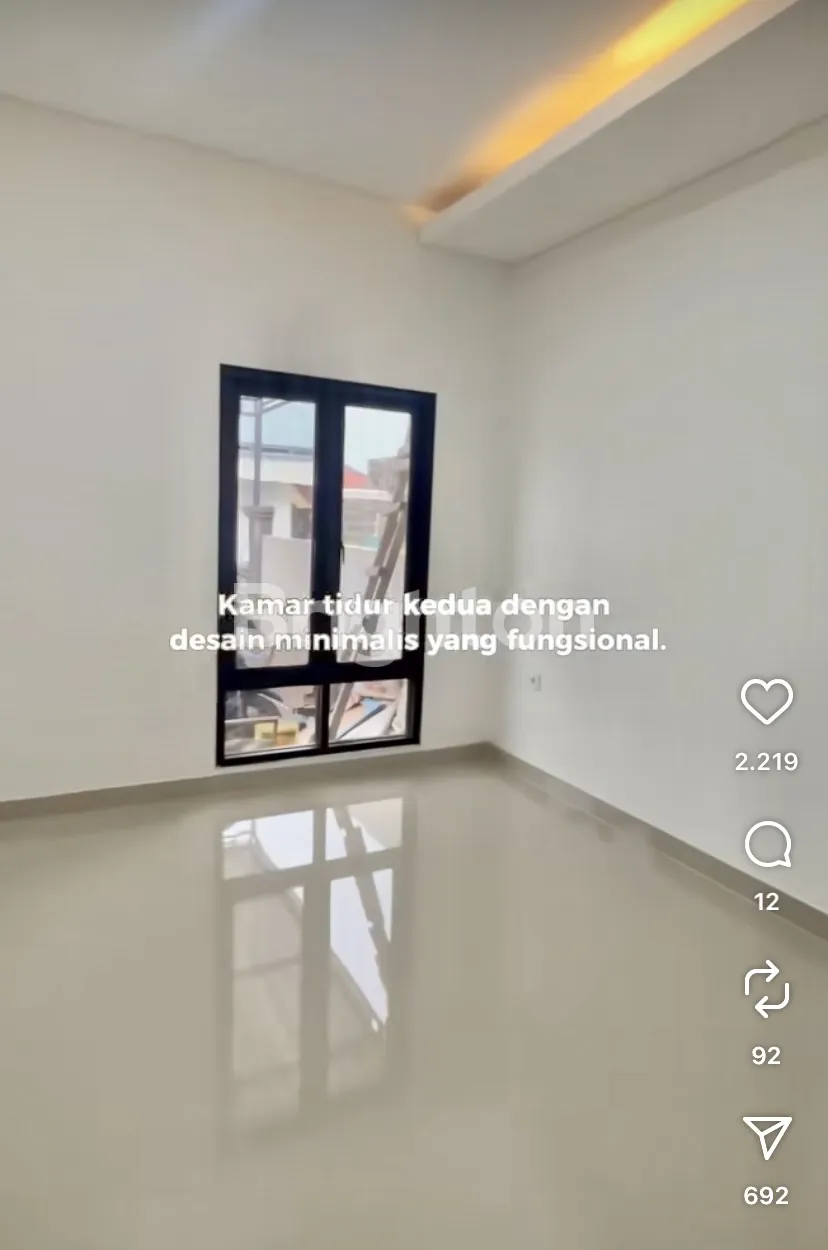The width and height of the screenshot is (828, 1250).
Task: Share this video via the send icon
Action: click(x=766, y=1138)
